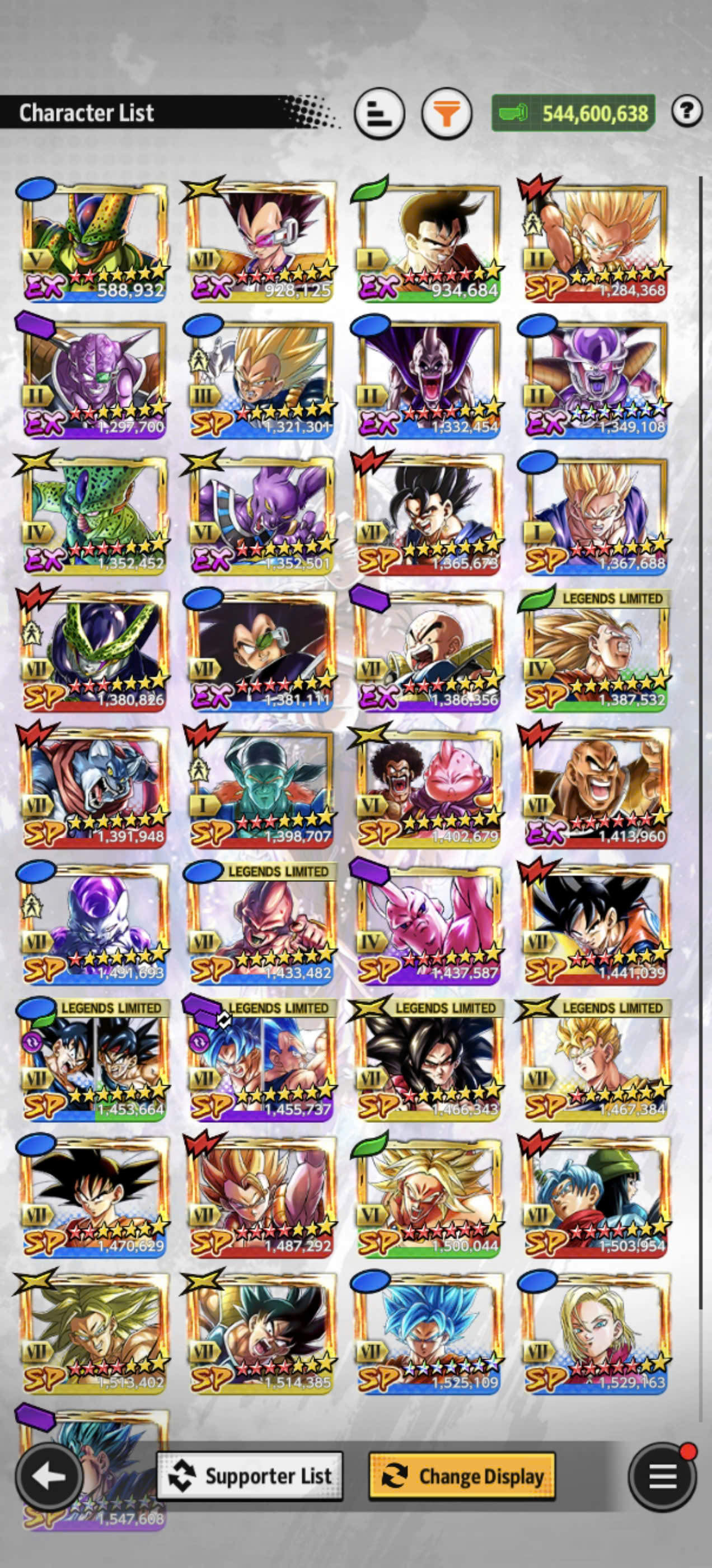Open the sort order icon
This screenshot has height=1568, width=712.
point(379,113)
